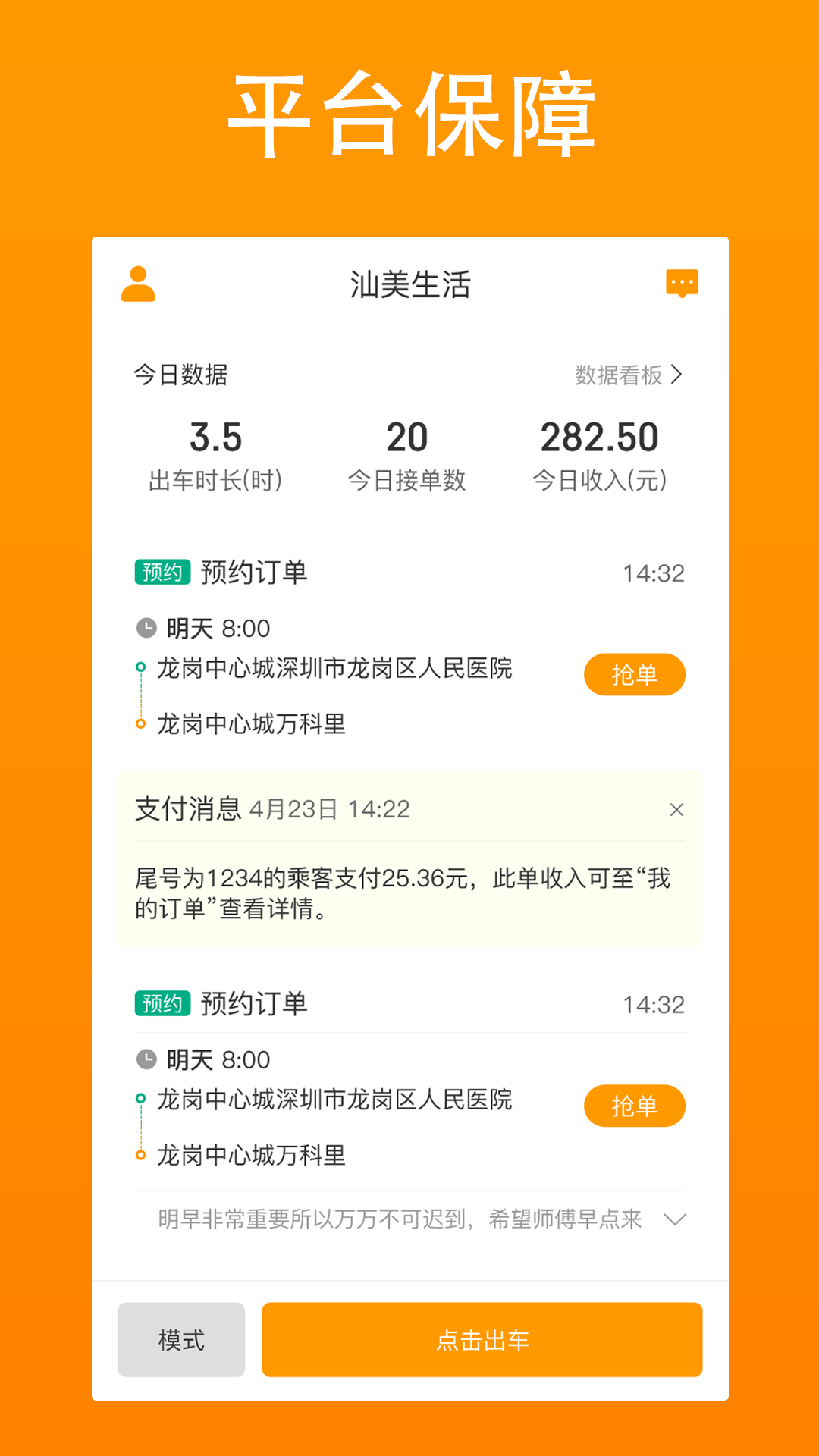819x1456 pixels.
Task: Open the message chat icon at top right
Action: (682, 284)
